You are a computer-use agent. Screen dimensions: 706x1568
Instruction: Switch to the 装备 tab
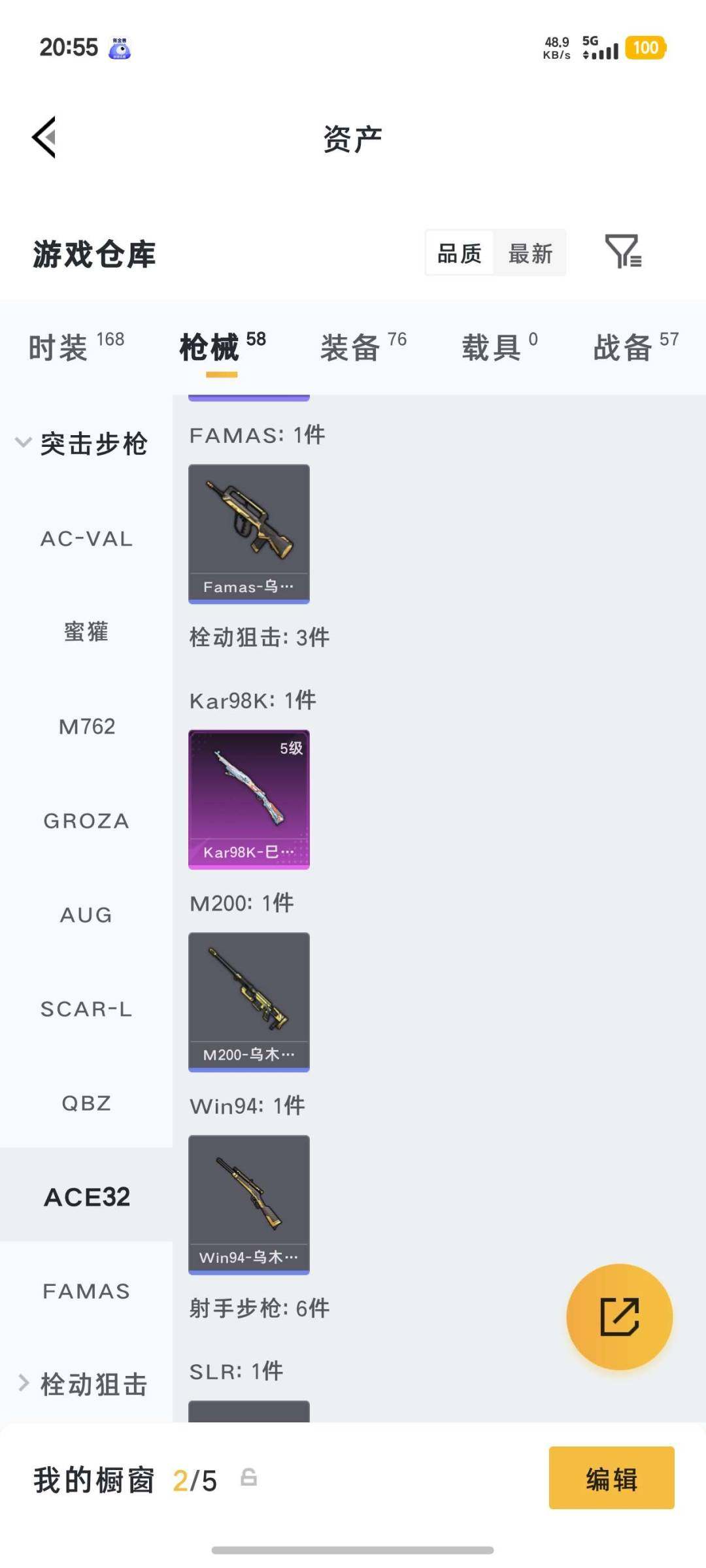350,348
